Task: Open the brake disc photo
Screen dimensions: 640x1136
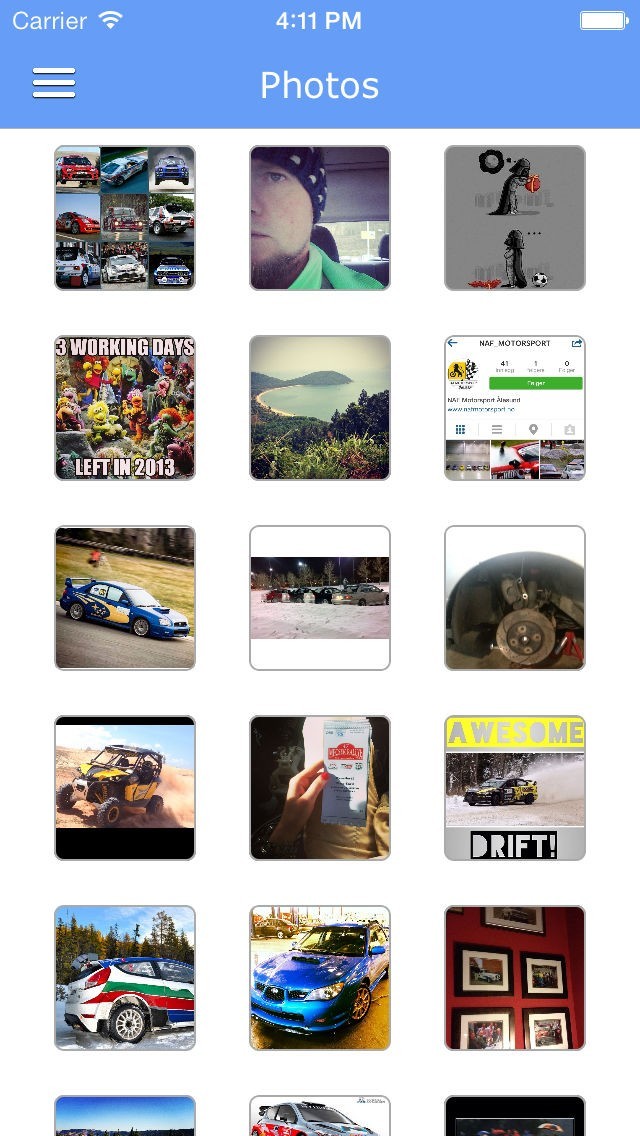Action: (515, 598)
